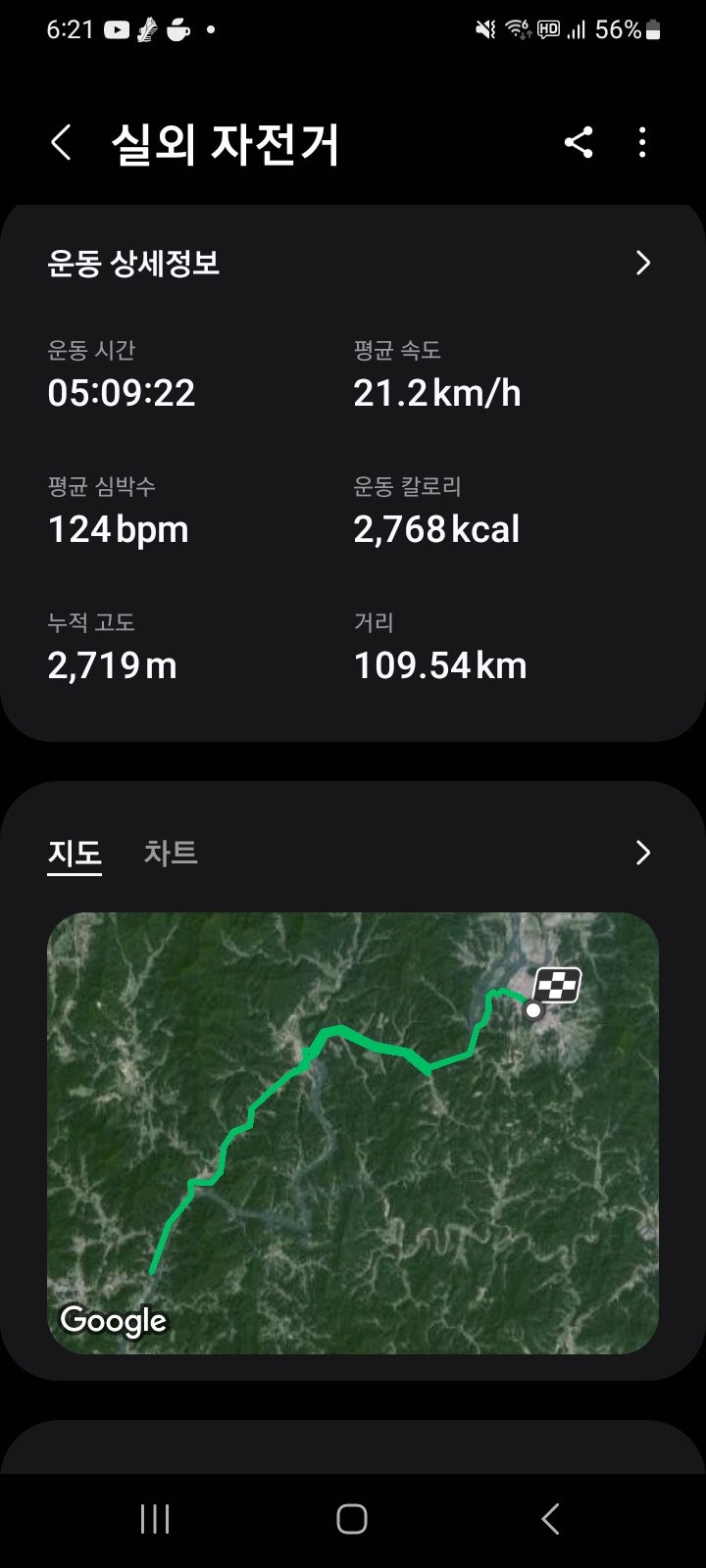Switch to the 차트 tab
The height and width of the screenshot is (1568, 706).
click(171, 853)
